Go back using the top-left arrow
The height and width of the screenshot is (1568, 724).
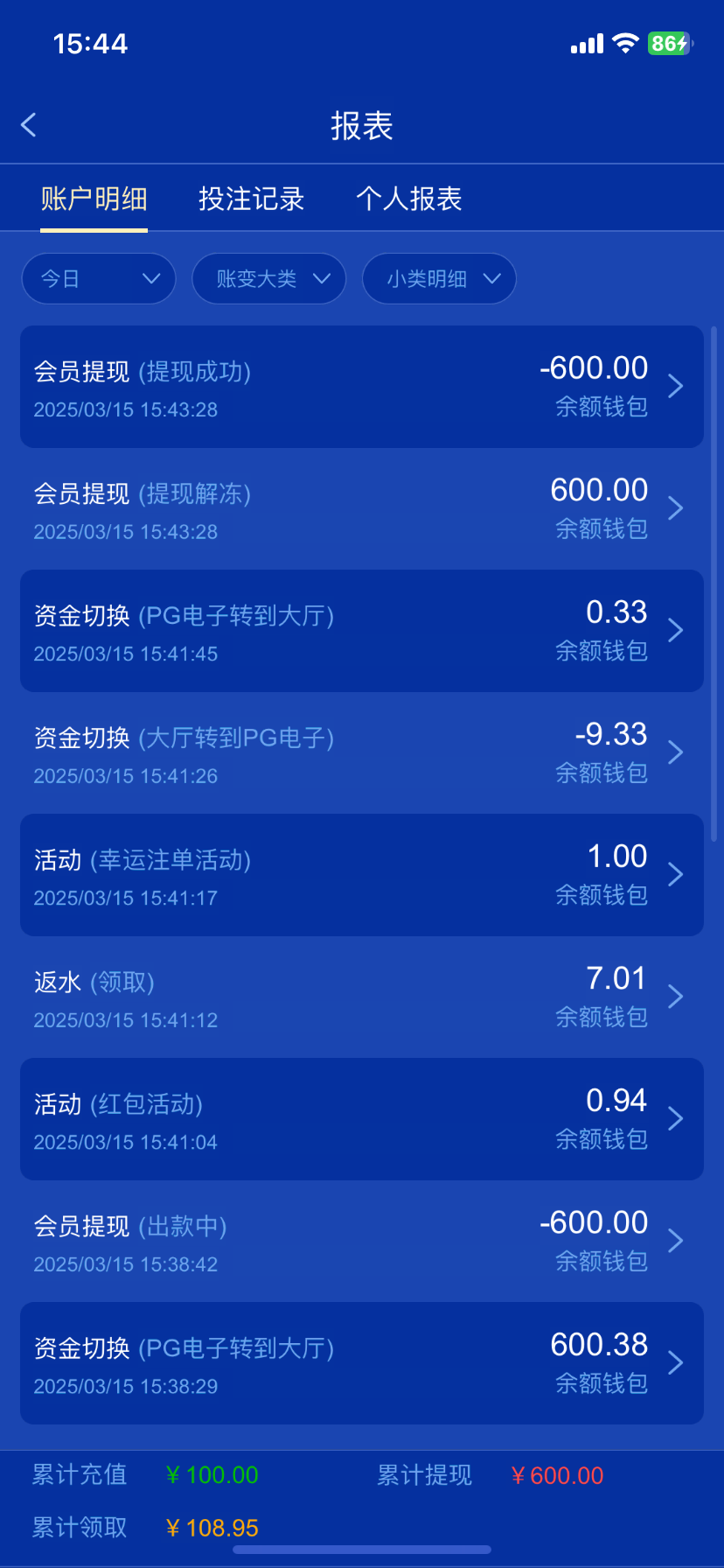pyautogui.click(x=29, y=125)
